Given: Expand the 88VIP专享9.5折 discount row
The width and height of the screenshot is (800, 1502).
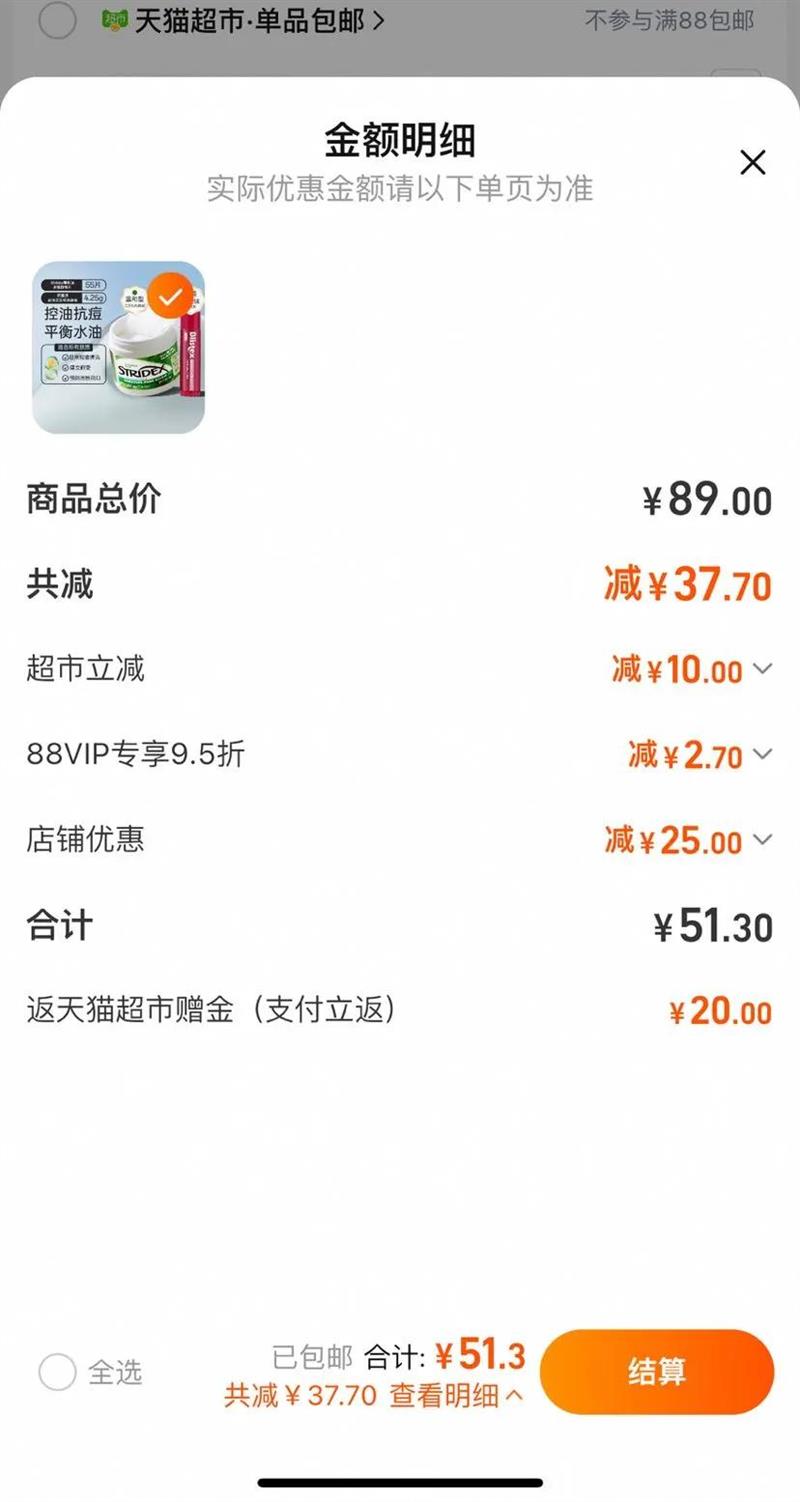Looking at the screenshot, I should click(x=762, y=754).
